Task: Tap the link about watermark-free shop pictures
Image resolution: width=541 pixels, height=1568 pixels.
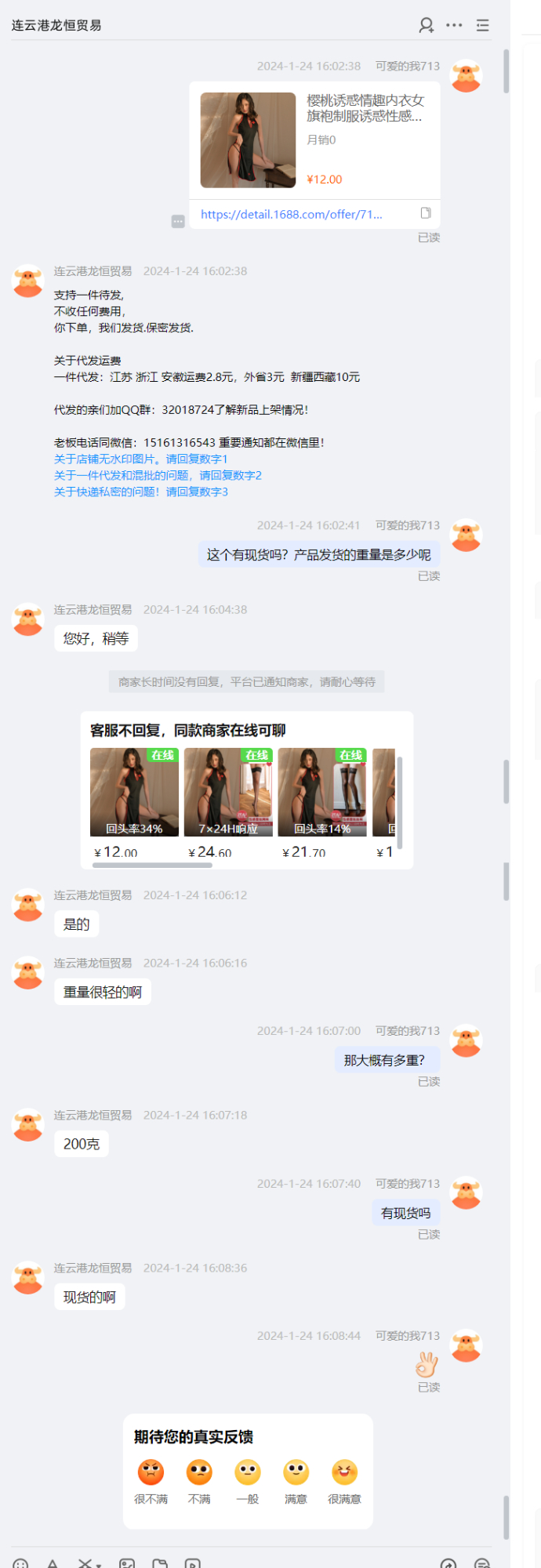Action: coord(141,459)
